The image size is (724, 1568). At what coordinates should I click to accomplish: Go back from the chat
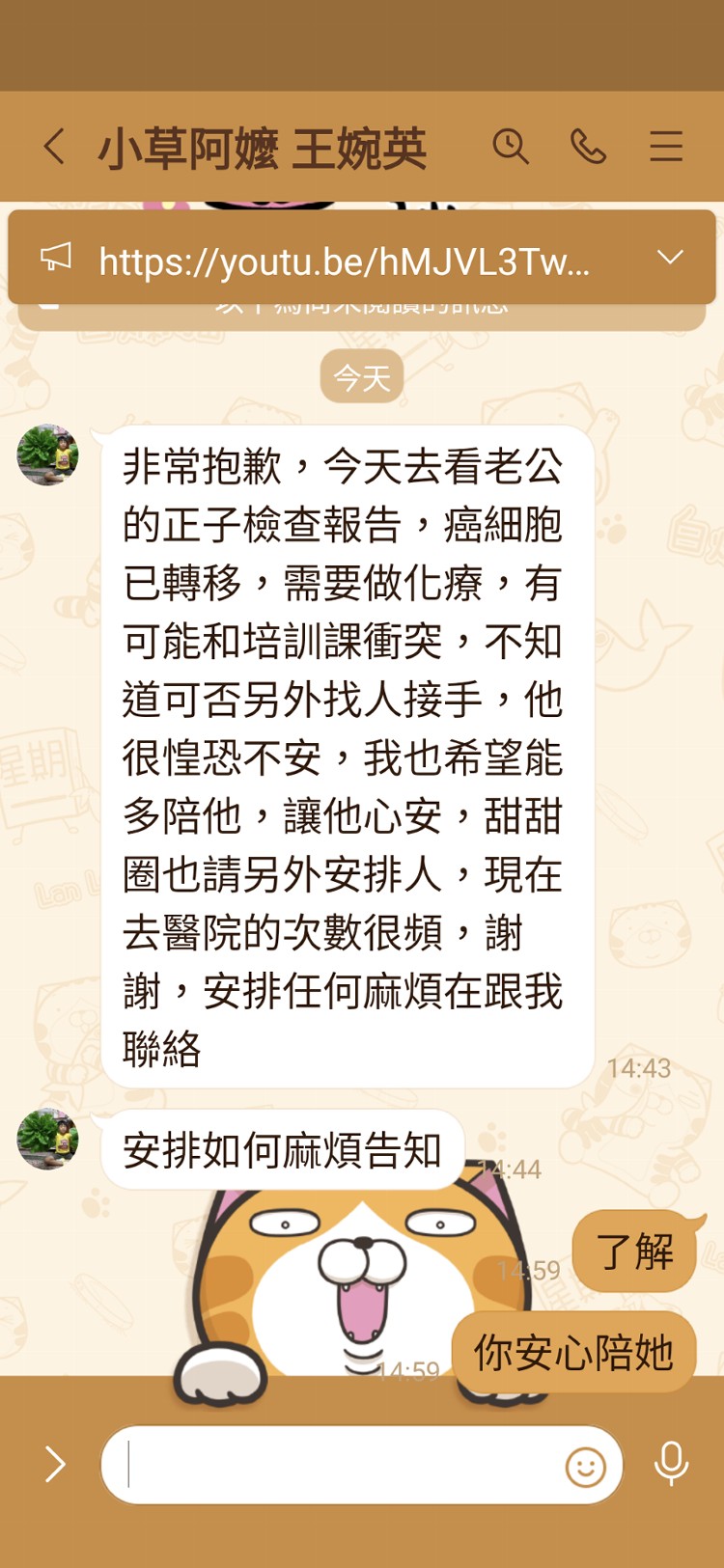coord(55,148)
